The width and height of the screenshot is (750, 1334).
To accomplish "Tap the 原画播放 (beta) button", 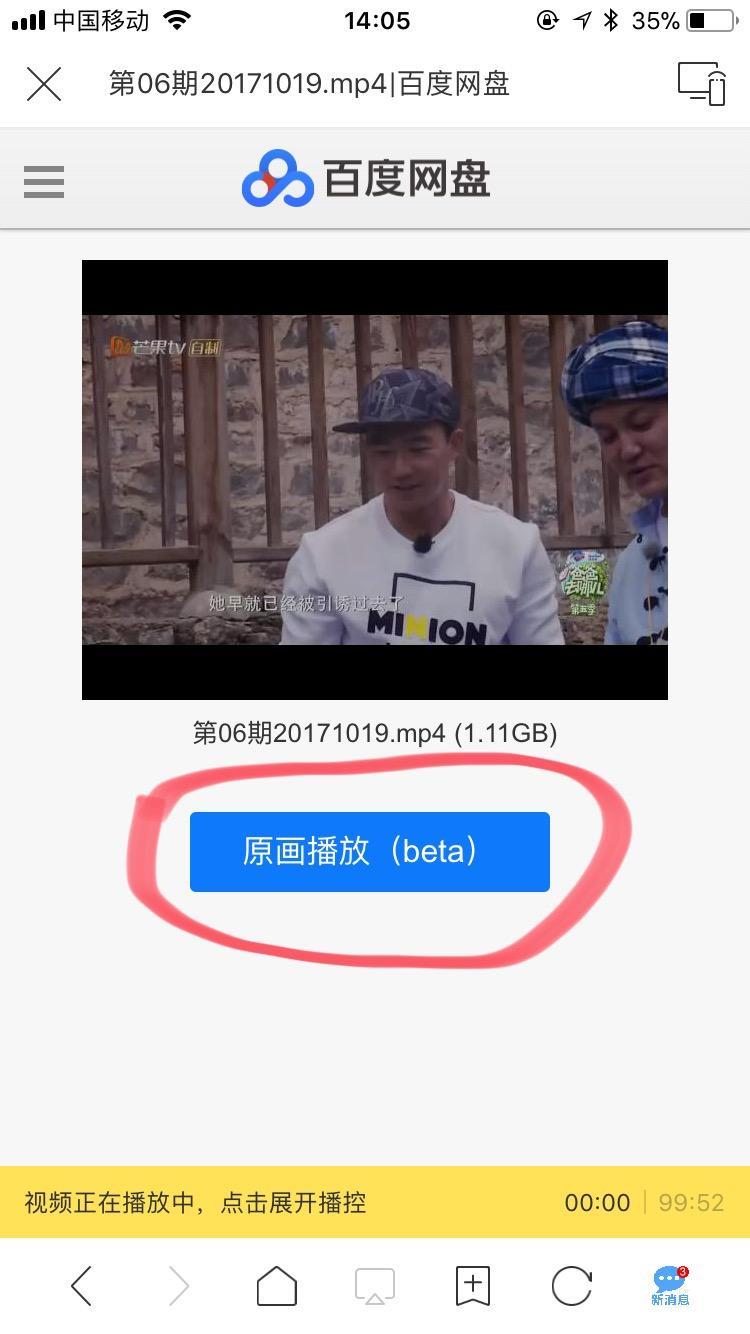I will pyautogui.click(x=369, y=851).
